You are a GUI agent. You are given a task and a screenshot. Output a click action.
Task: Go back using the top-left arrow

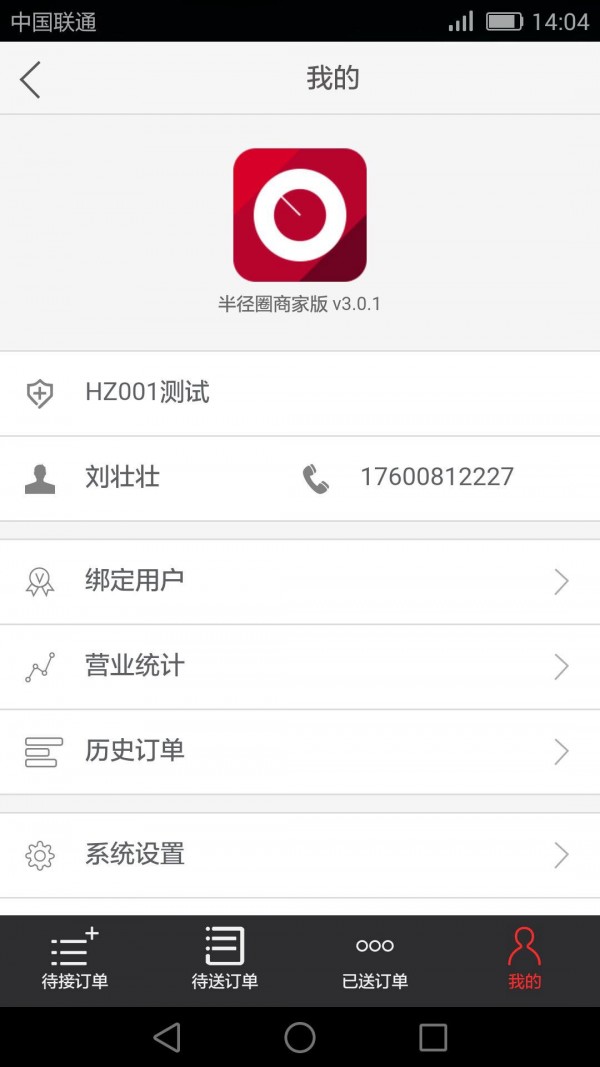click(31, 79)
